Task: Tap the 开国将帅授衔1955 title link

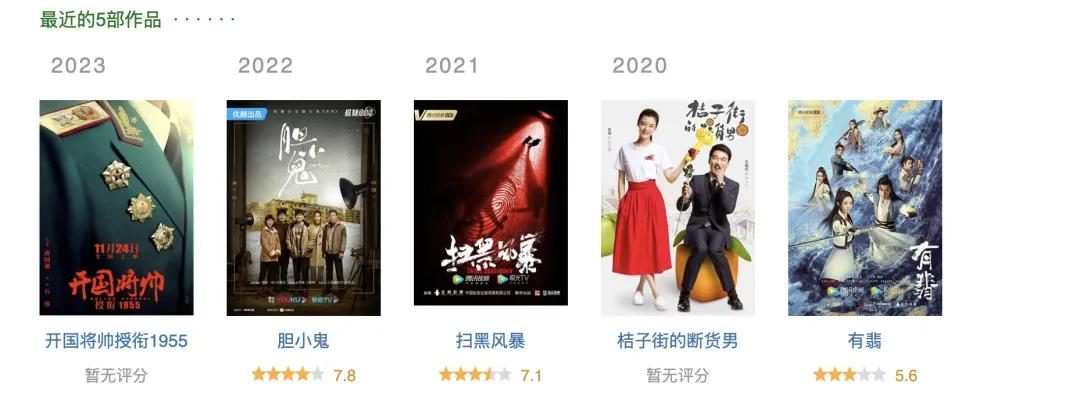Action: [x=116, y=341]
